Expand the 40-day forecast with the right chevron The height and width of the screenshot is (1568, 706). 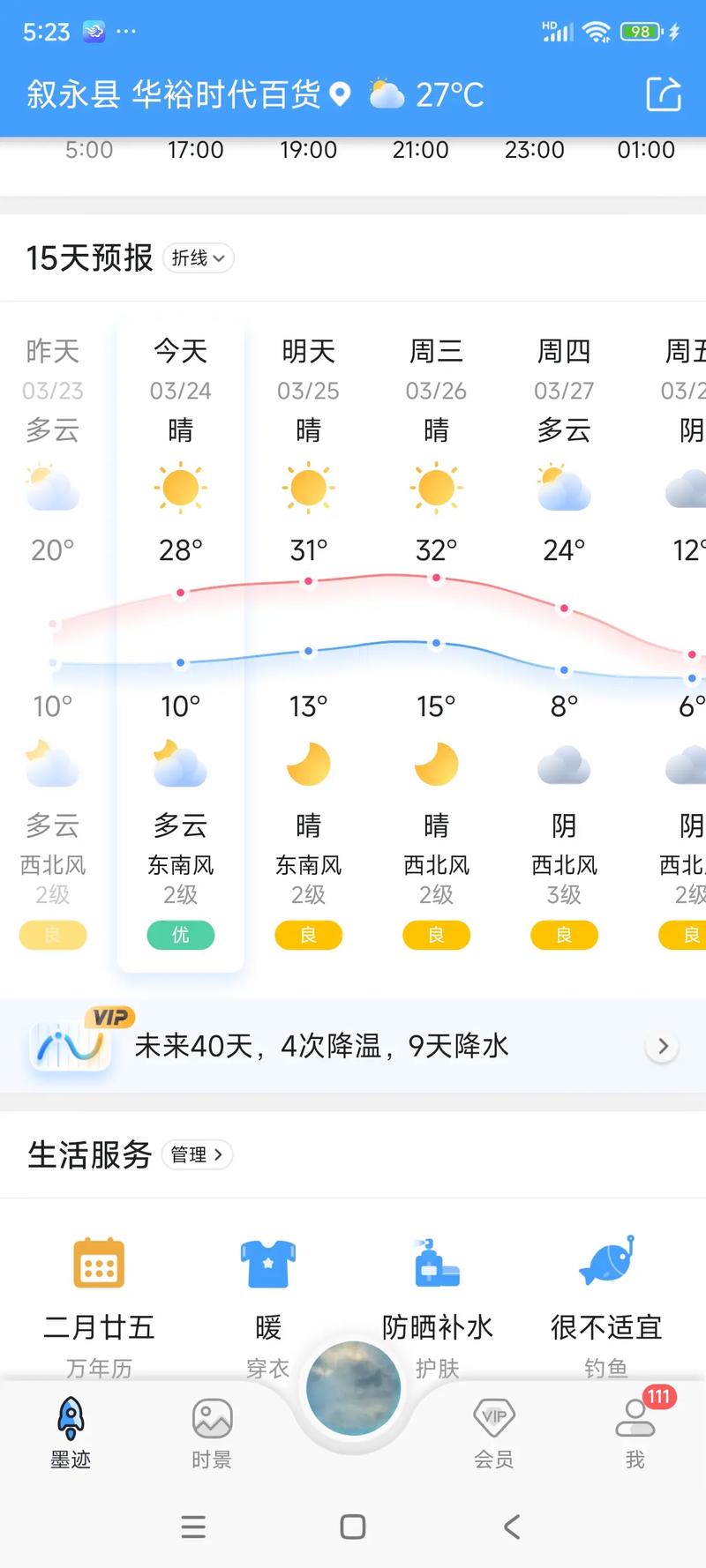tap(662, 1046)
